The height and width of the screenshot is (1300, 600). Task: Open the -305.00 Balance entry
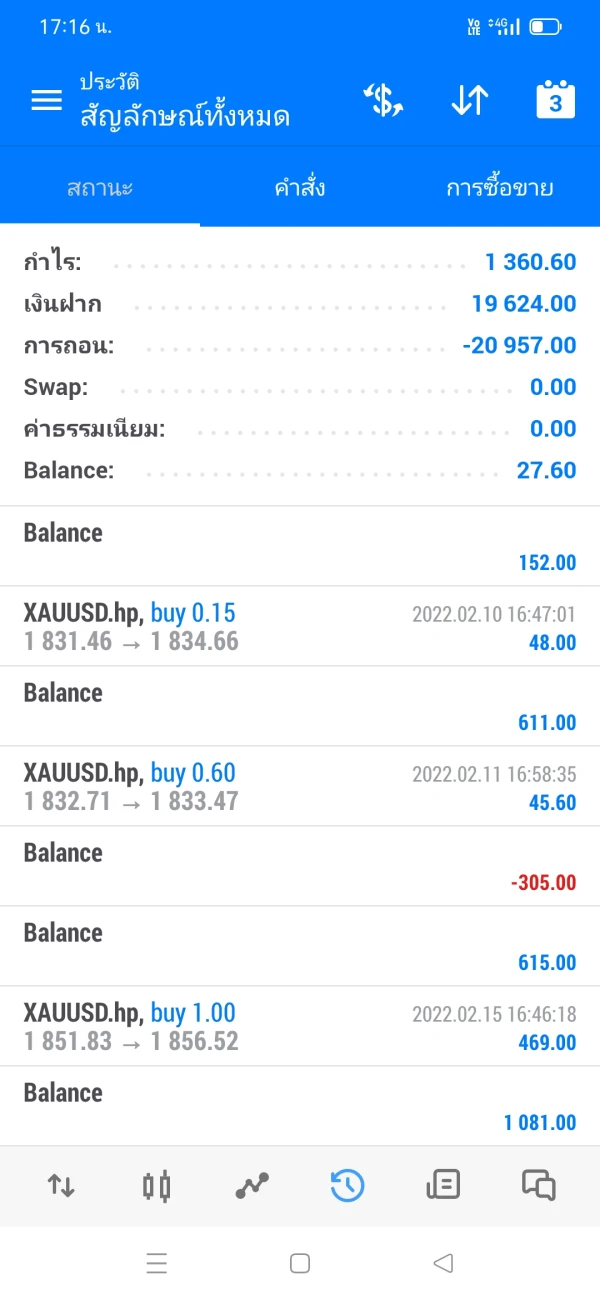tap(300, 867)
